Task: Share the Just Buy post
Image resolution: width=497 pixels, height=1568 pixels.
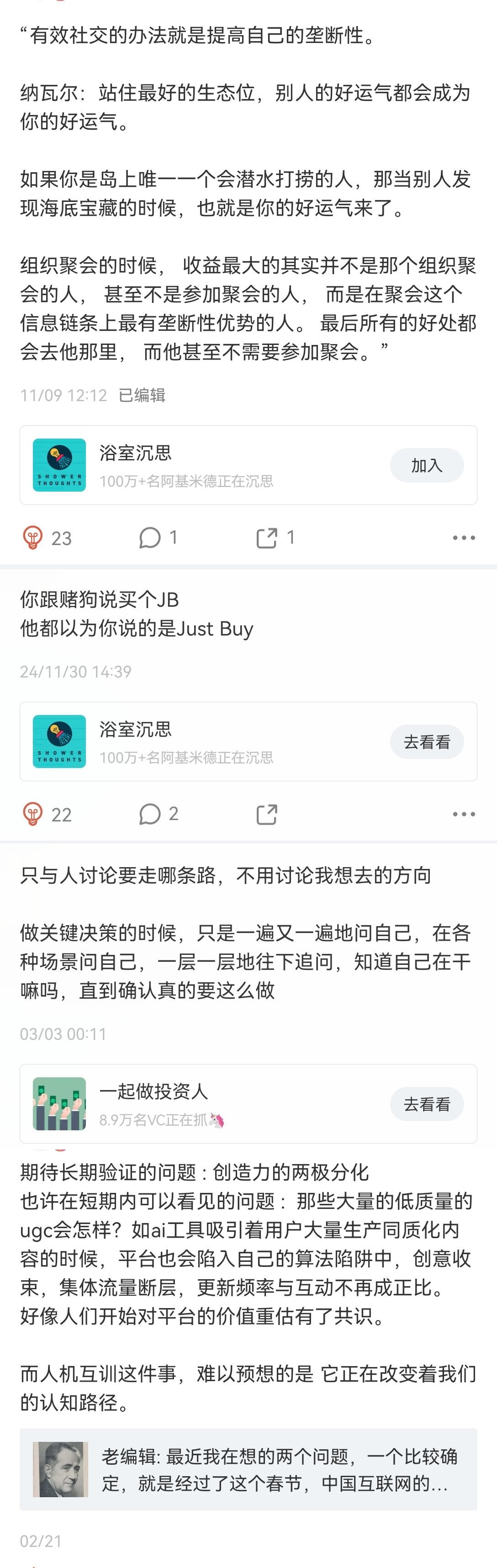Action: (x=266, y=815)
